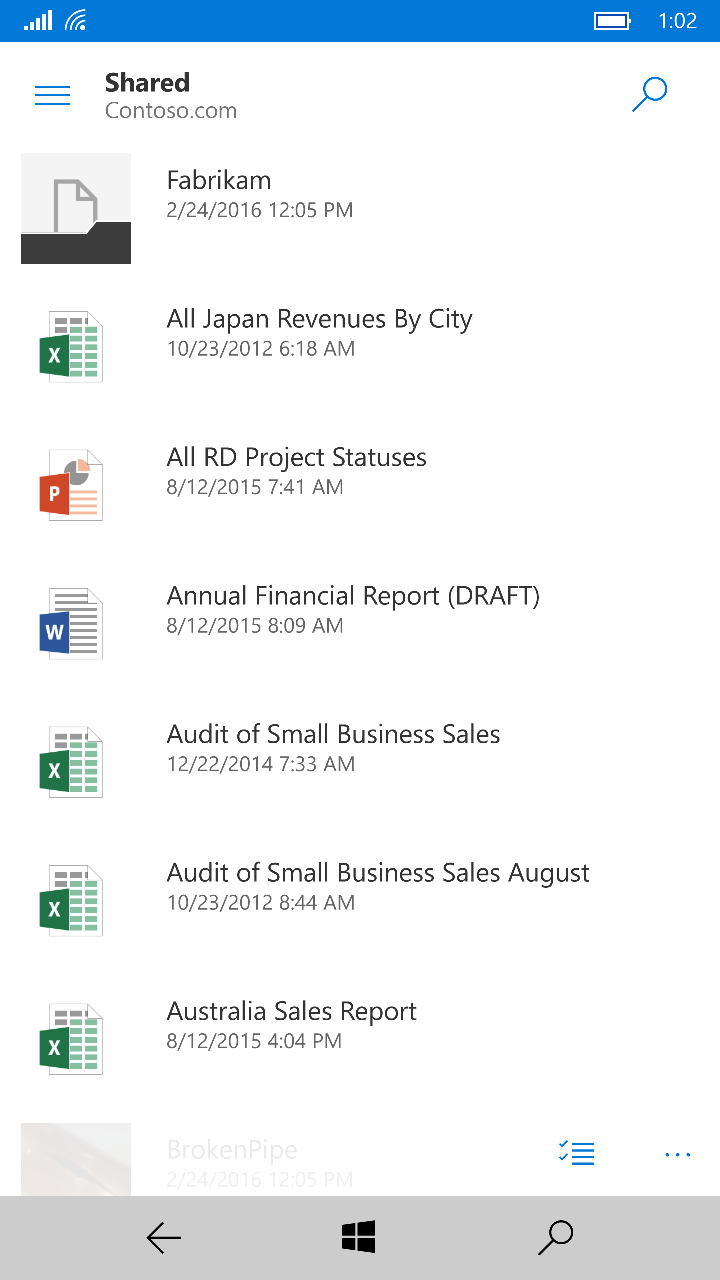
Task: Enable multi-select mode with the checklist icon
Action: point(576,1153)
